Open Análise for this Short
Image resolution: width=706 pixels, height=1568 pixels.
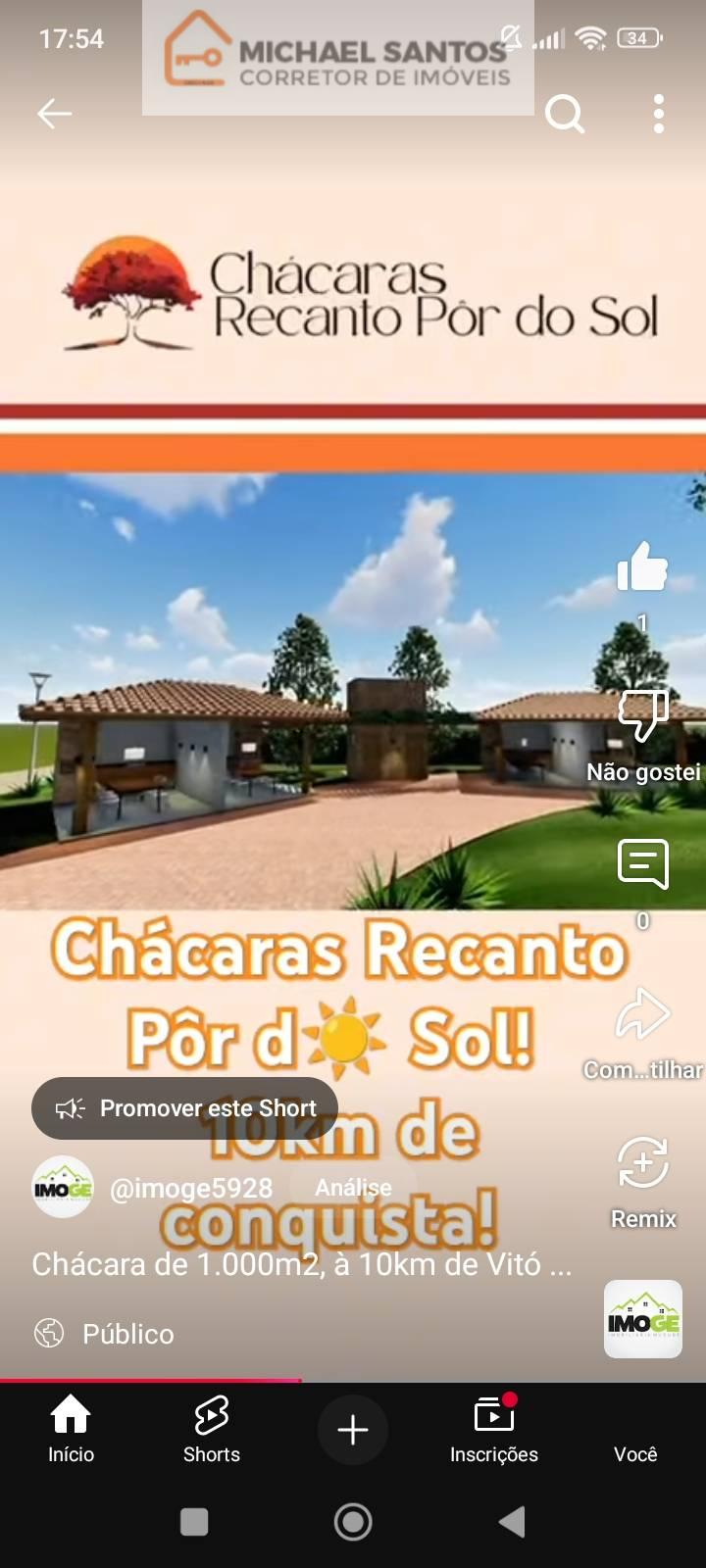[352, 1188]
